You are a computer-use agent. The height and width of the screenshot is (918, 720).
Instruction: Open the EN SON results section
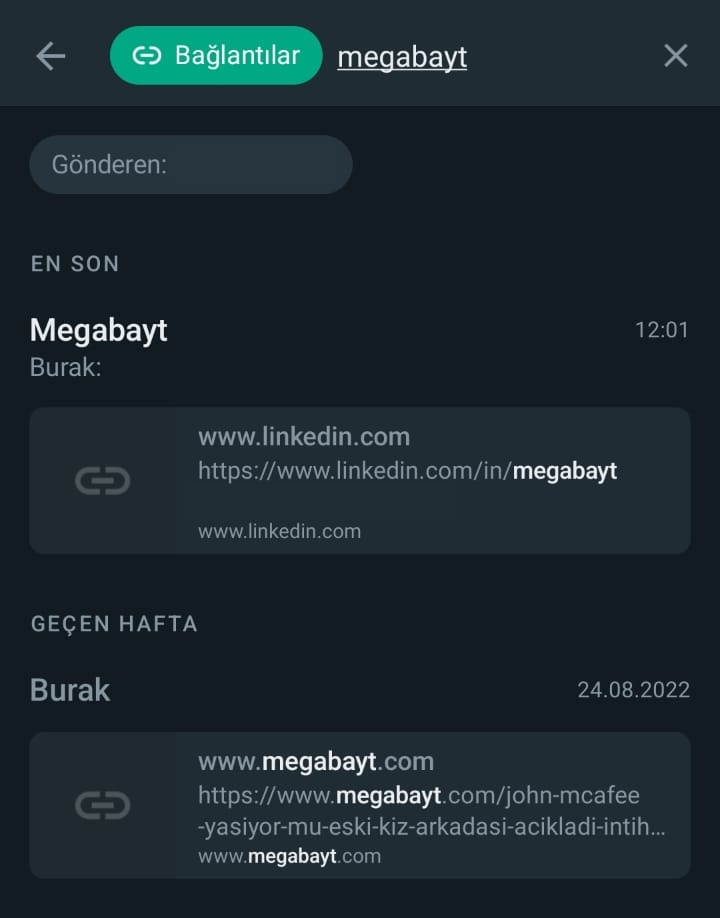click(x=75, y=264)
